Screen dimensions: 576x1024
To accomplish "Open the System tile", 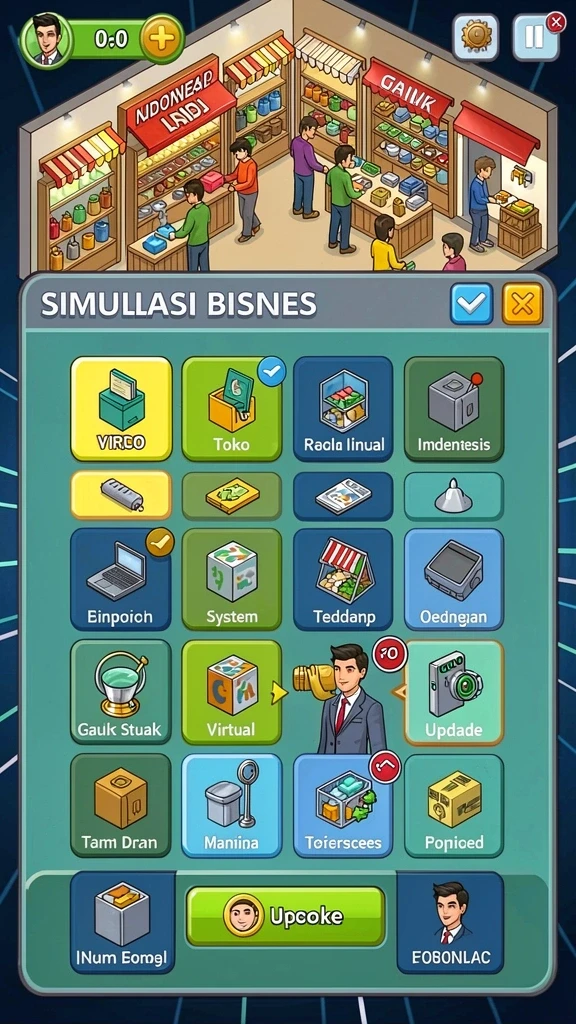I will (232, 579).
